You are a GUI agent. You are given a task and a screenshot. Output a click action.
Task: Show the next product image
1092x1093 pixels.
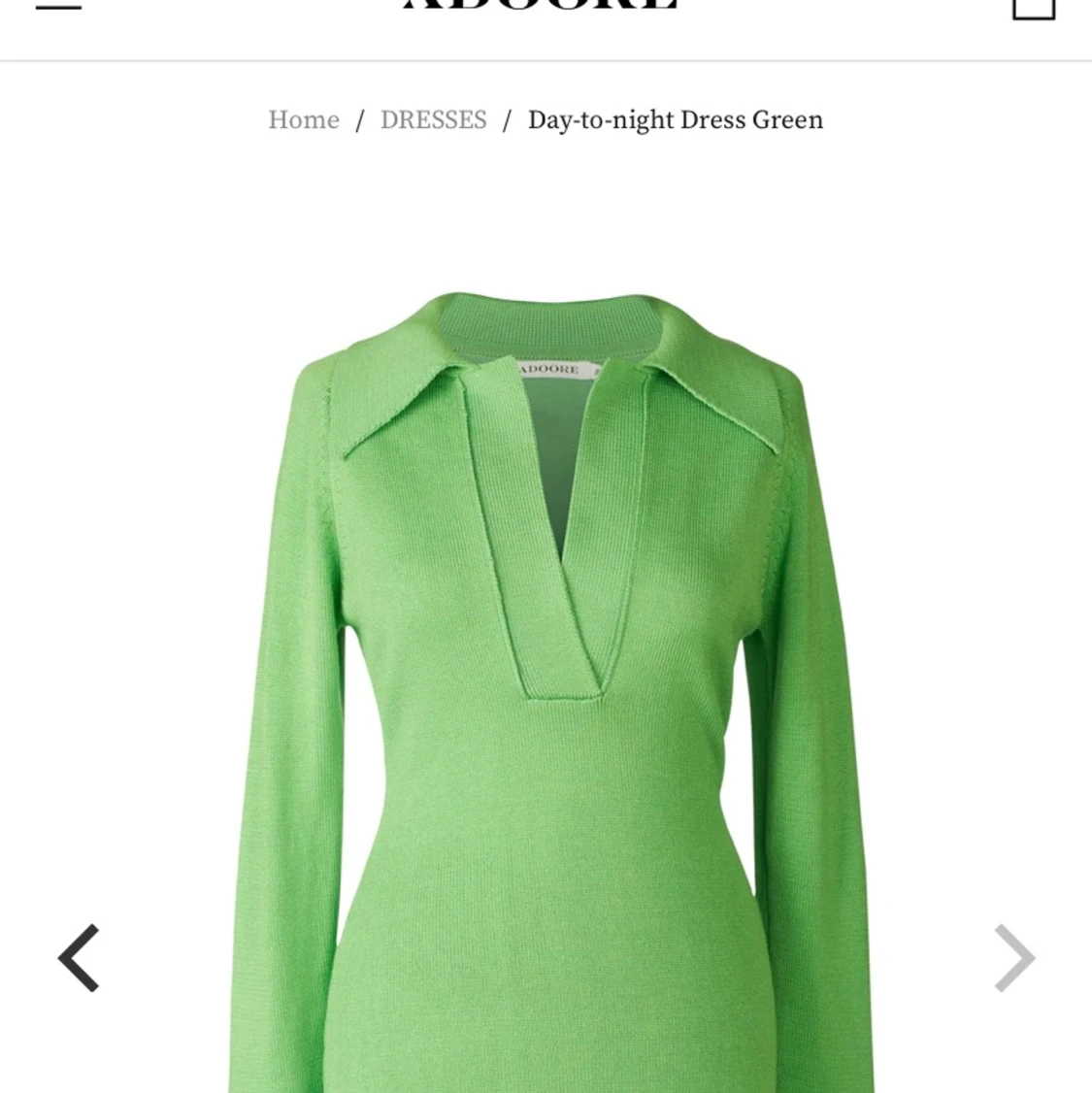1014,958
